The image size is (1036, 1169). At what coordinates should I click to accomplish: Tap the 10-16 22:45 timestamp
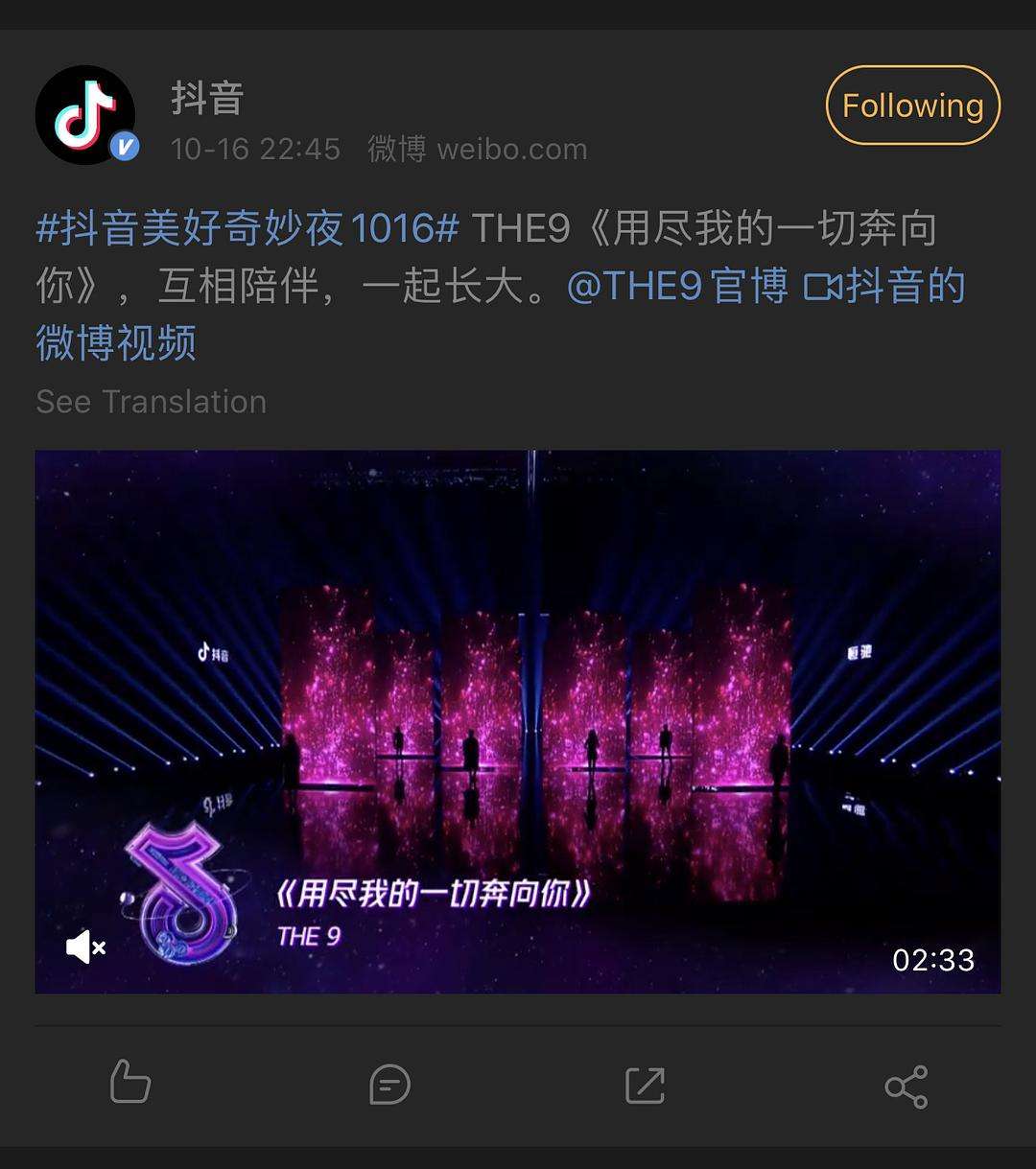tap(254, 149)
